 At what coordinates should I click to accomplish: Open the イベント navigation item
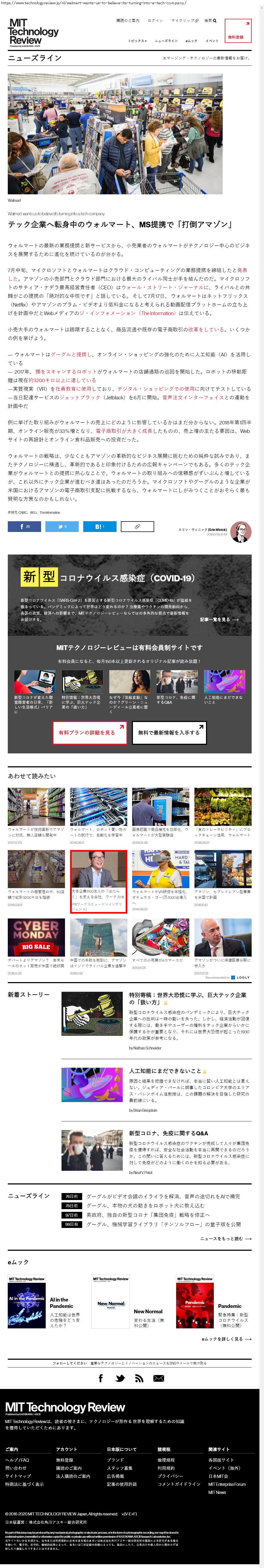click(212, 41)
